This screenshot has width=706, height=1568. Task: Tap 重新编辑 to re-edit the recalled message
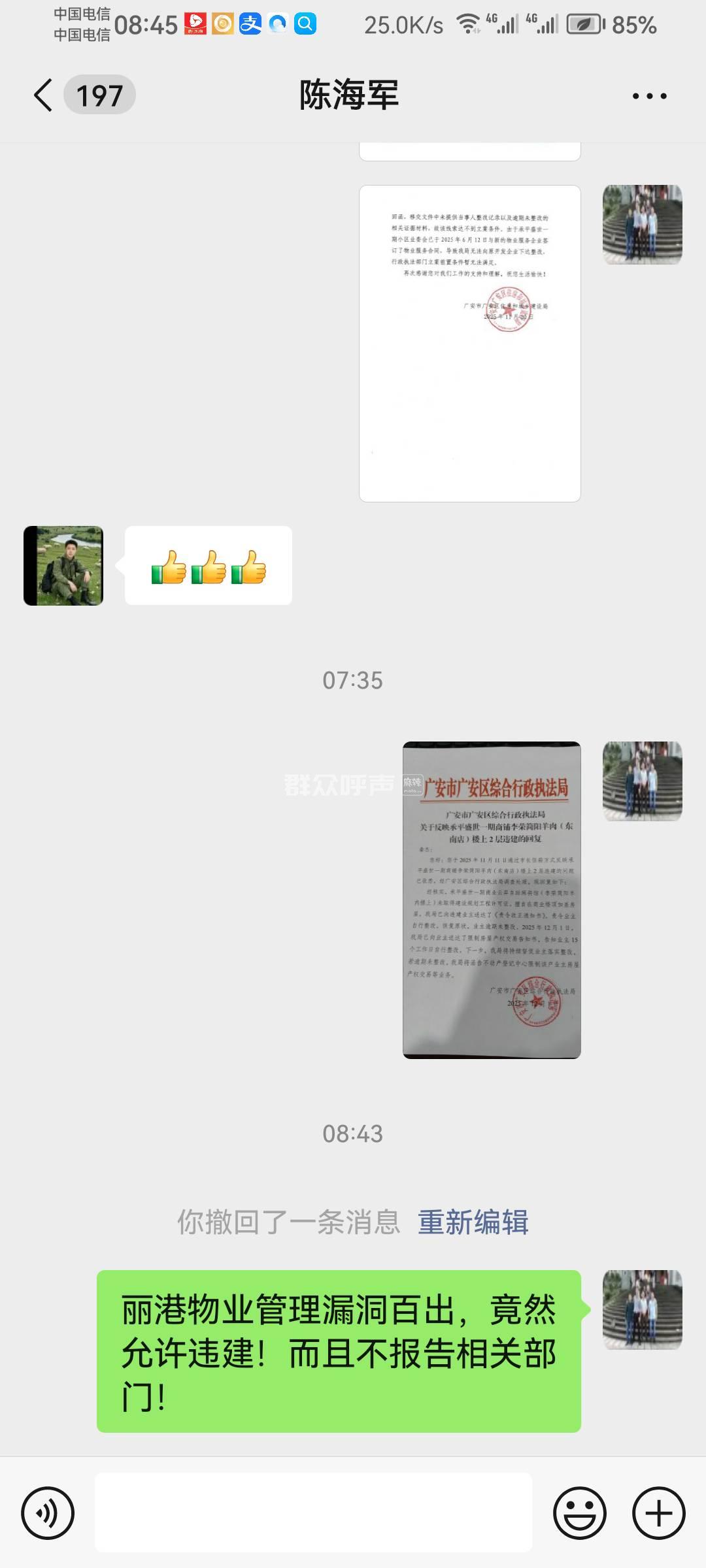[473, 1222]
